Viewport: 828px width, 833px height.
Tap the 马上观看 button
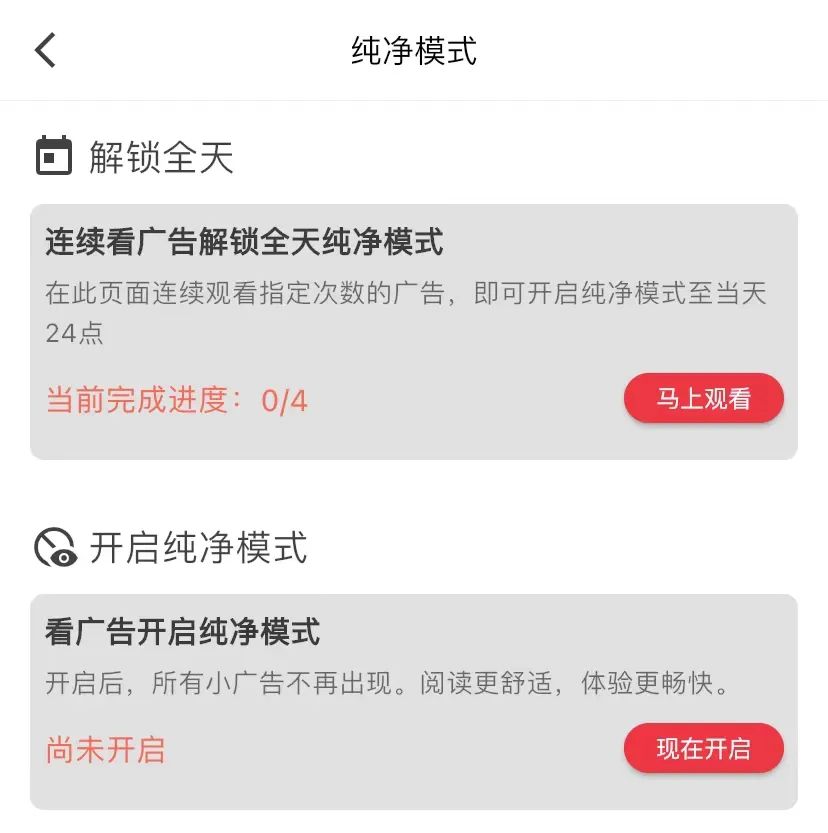pos(703,399)
